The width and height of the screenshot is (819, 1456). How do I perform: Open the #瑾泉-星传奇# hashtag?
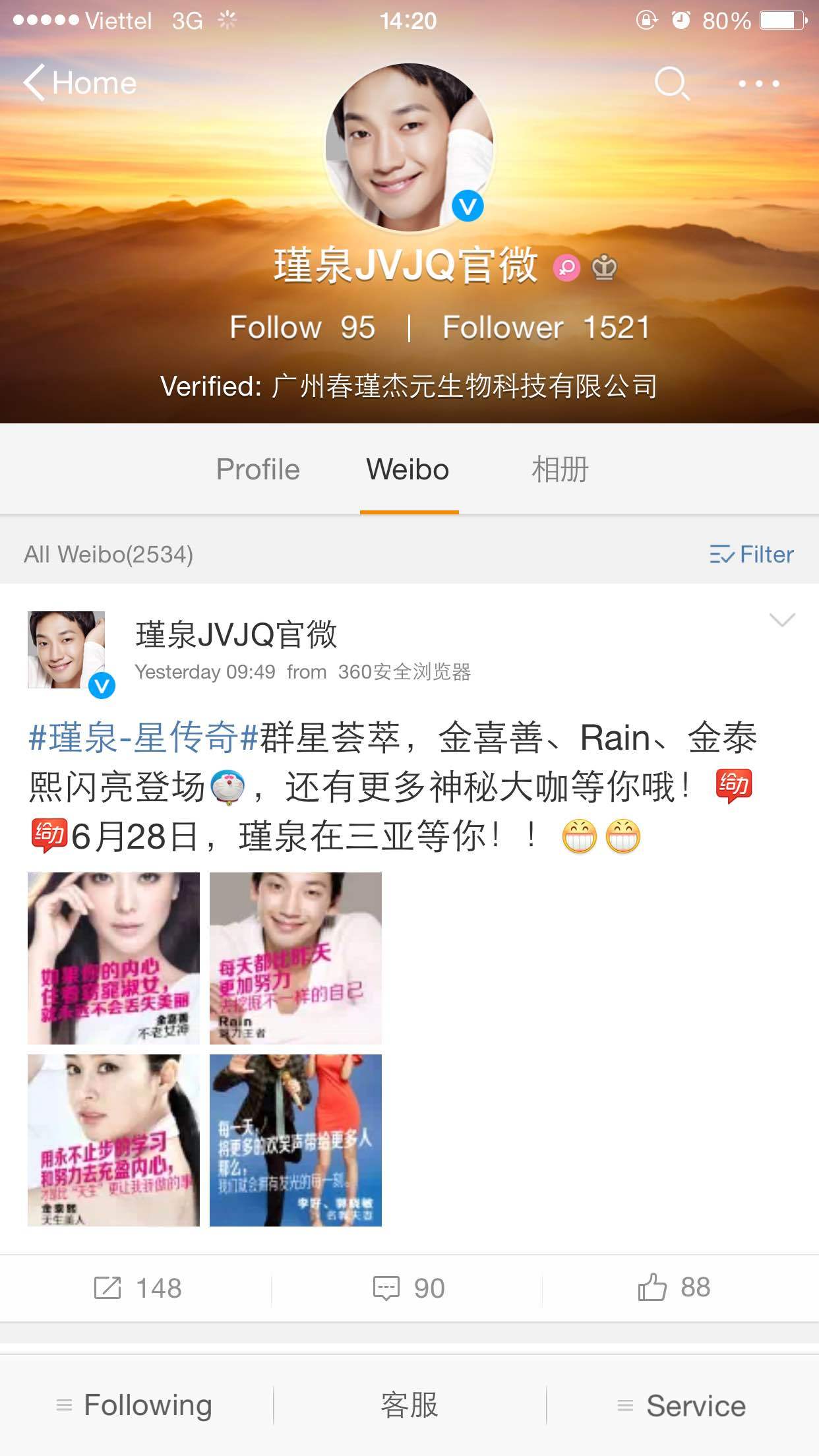click(x=142, y=737)
